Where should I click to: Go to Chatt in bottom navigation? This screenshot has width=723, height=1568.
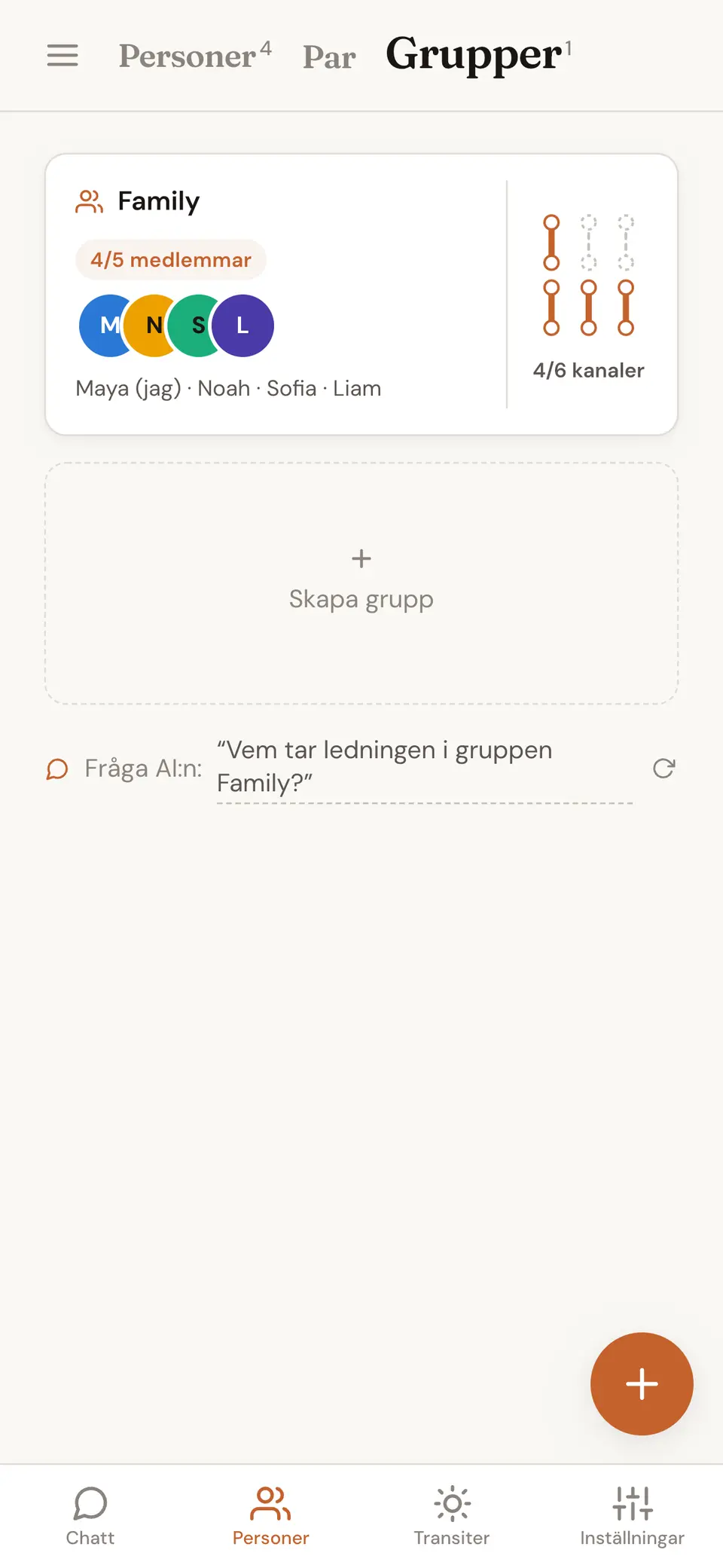pyautogui.click(x=90, y=1516)
